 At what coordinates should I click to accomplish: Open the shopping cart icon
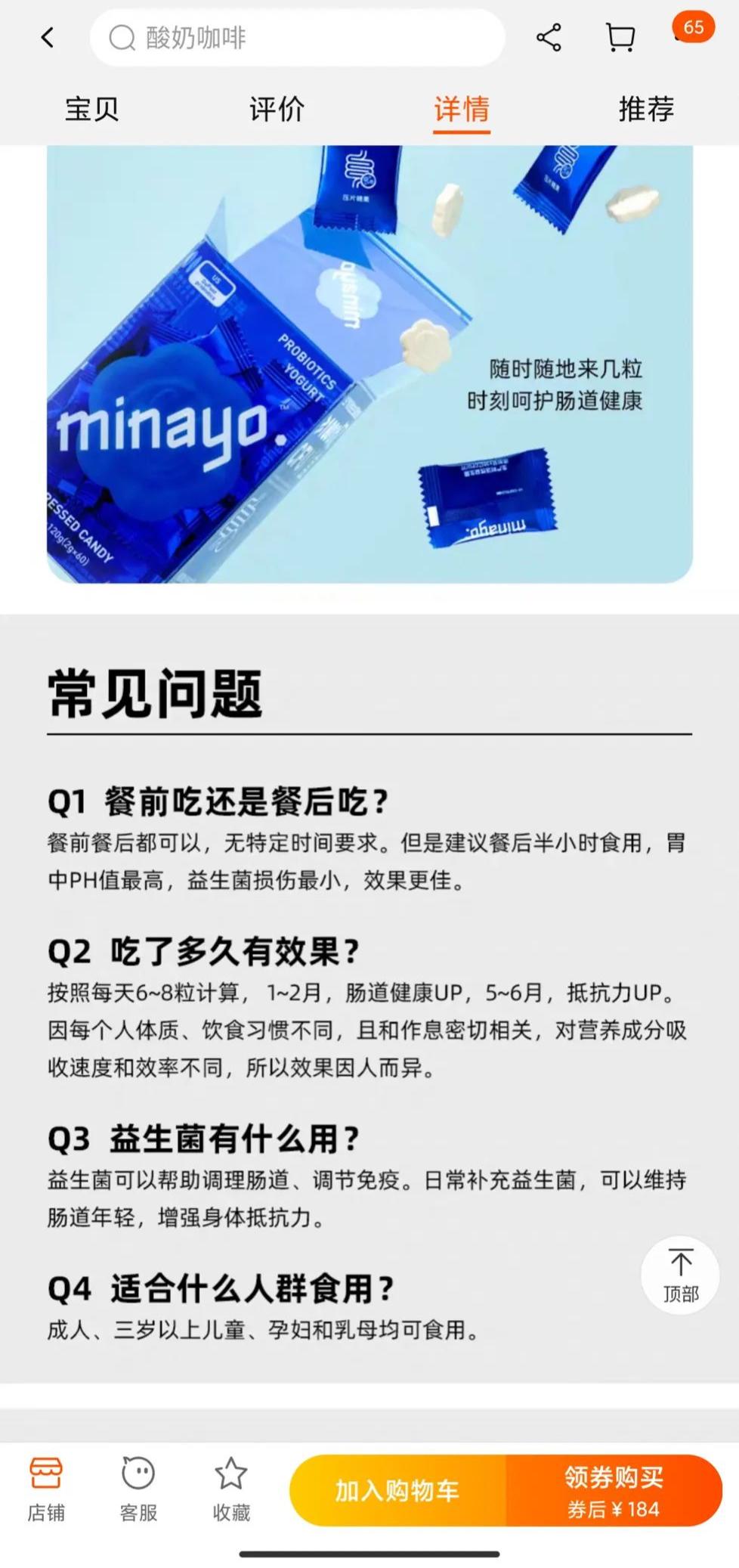pyautogui.click(x=620, y=36)
